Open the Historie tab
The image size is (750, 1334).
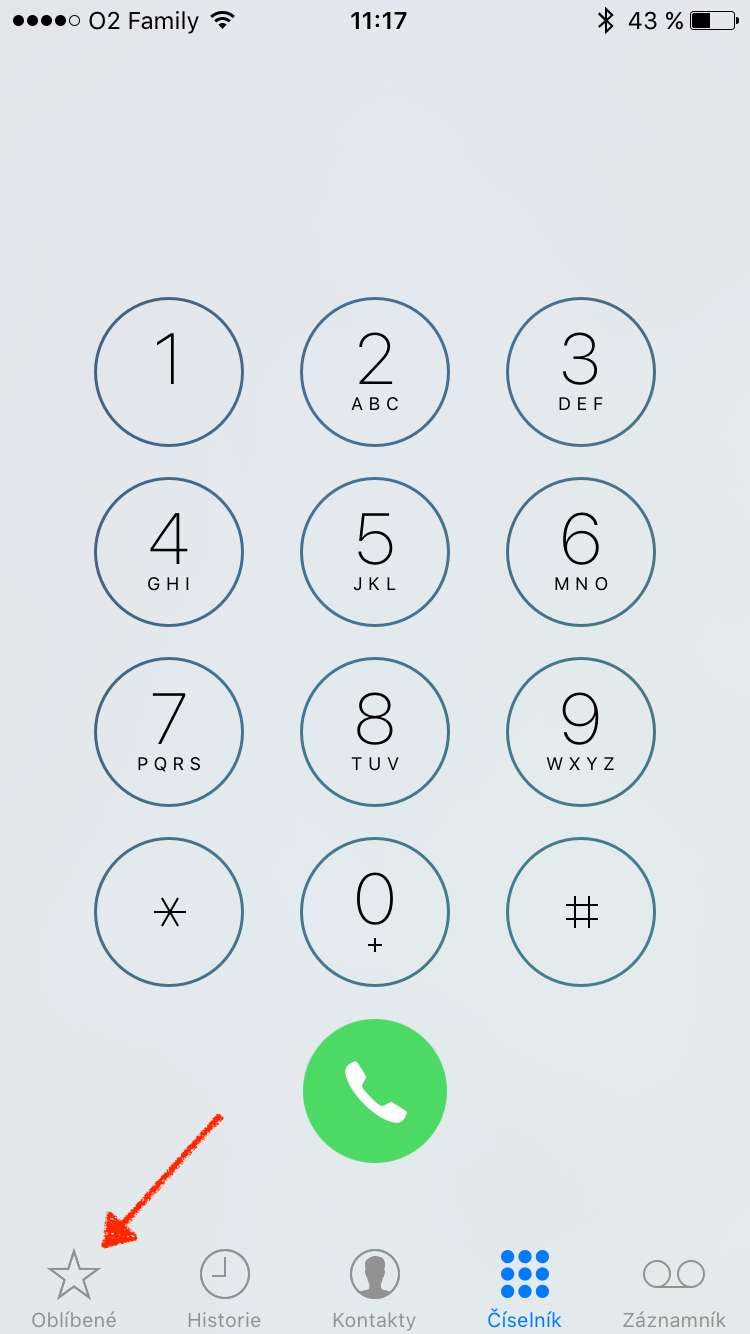click(224, 1288)
